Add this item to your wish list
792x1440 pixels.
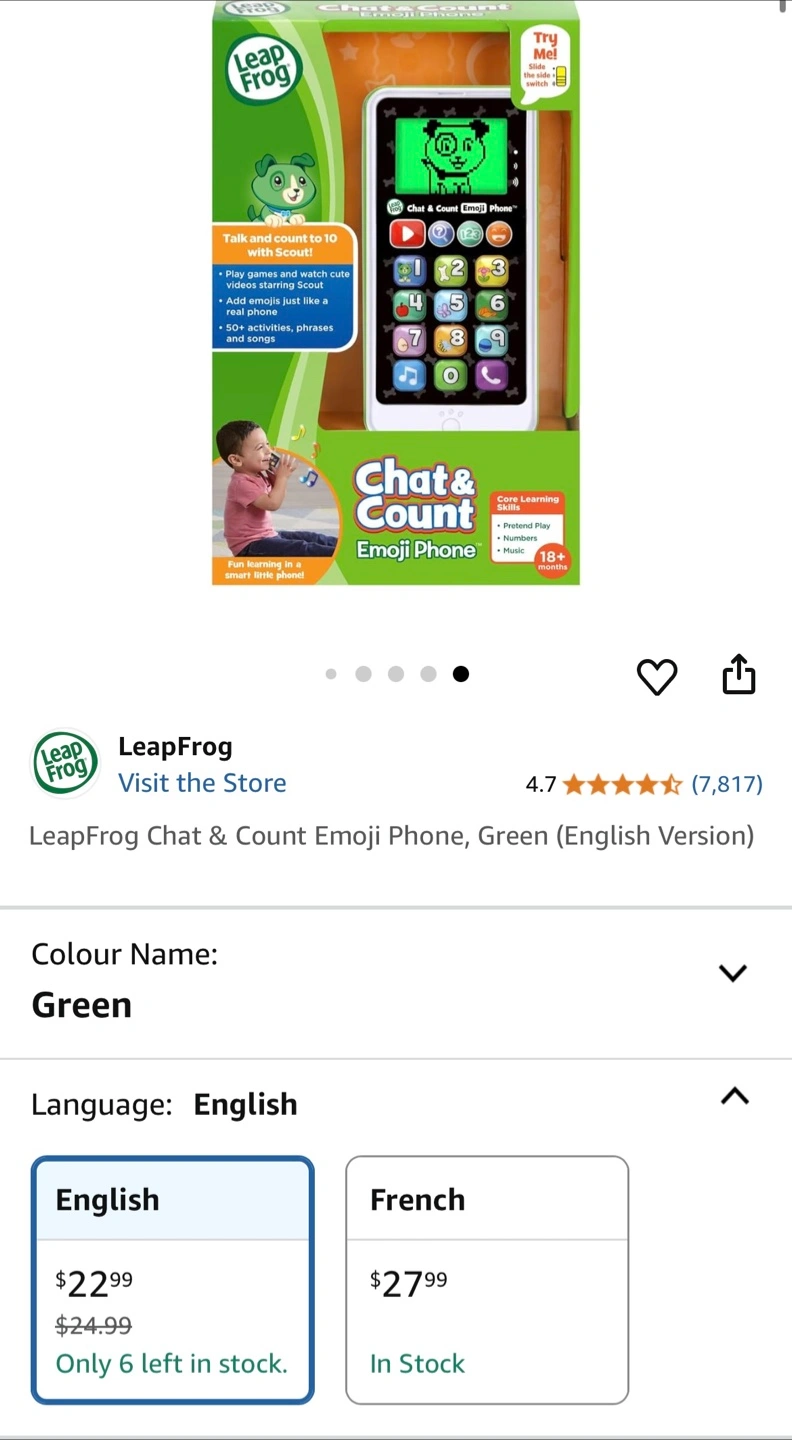657,677
